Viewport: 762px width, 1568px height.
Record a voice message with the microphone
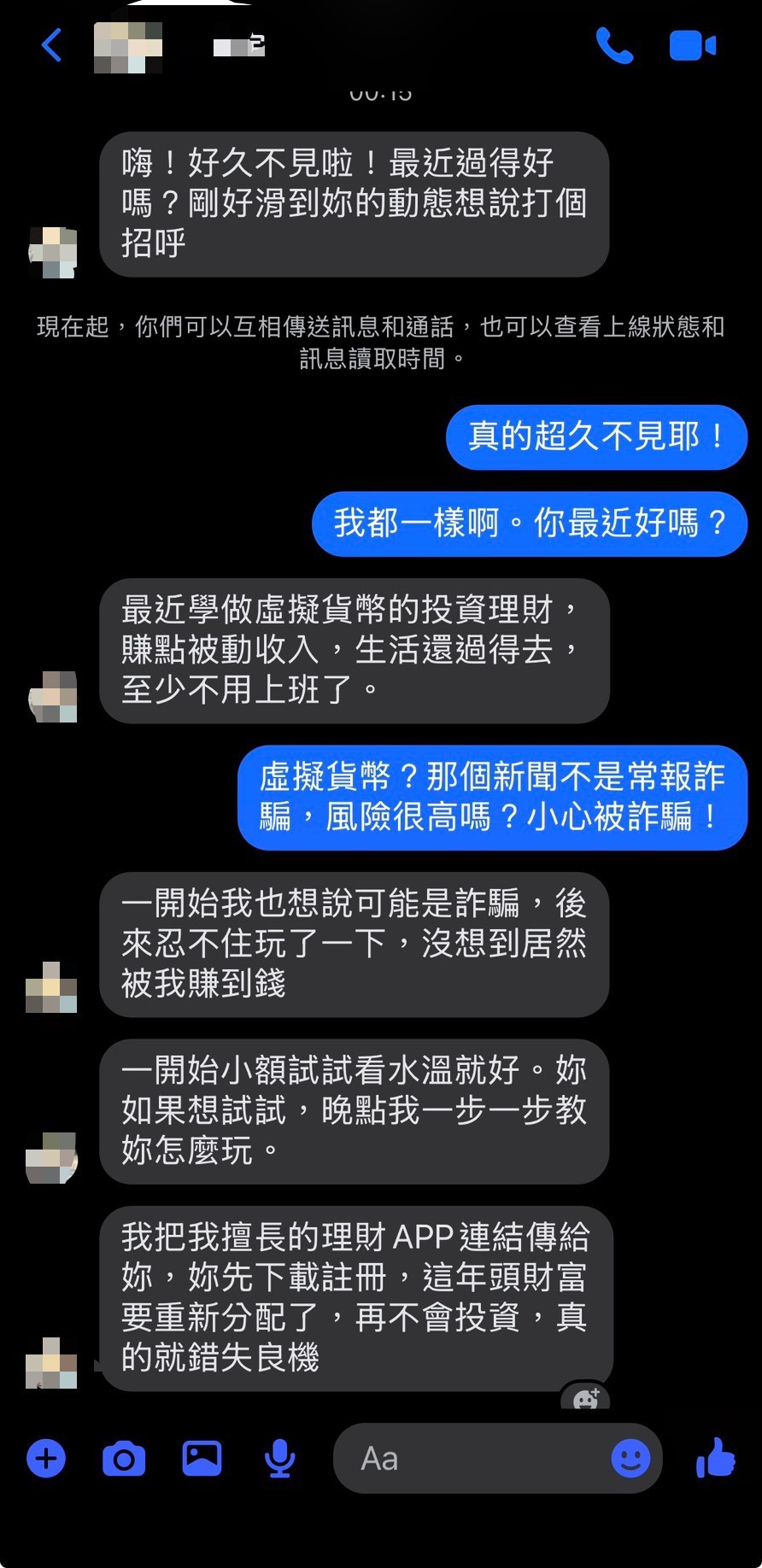pos(279,1458)
